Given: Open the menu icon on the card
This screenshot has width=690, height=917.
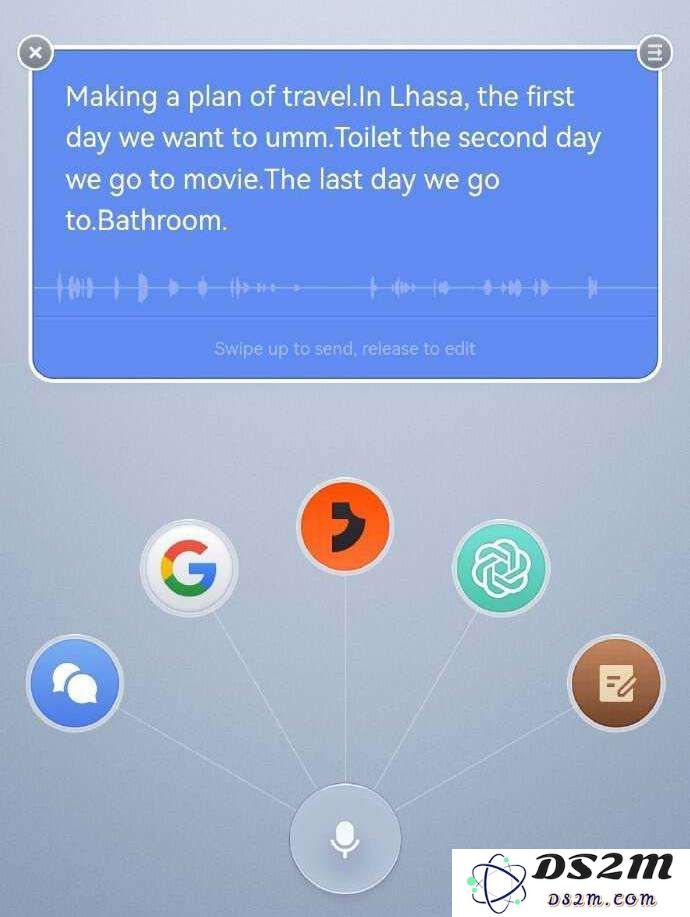Looking at the screenshot, I should pyautogui.click(x=654, y=53).
